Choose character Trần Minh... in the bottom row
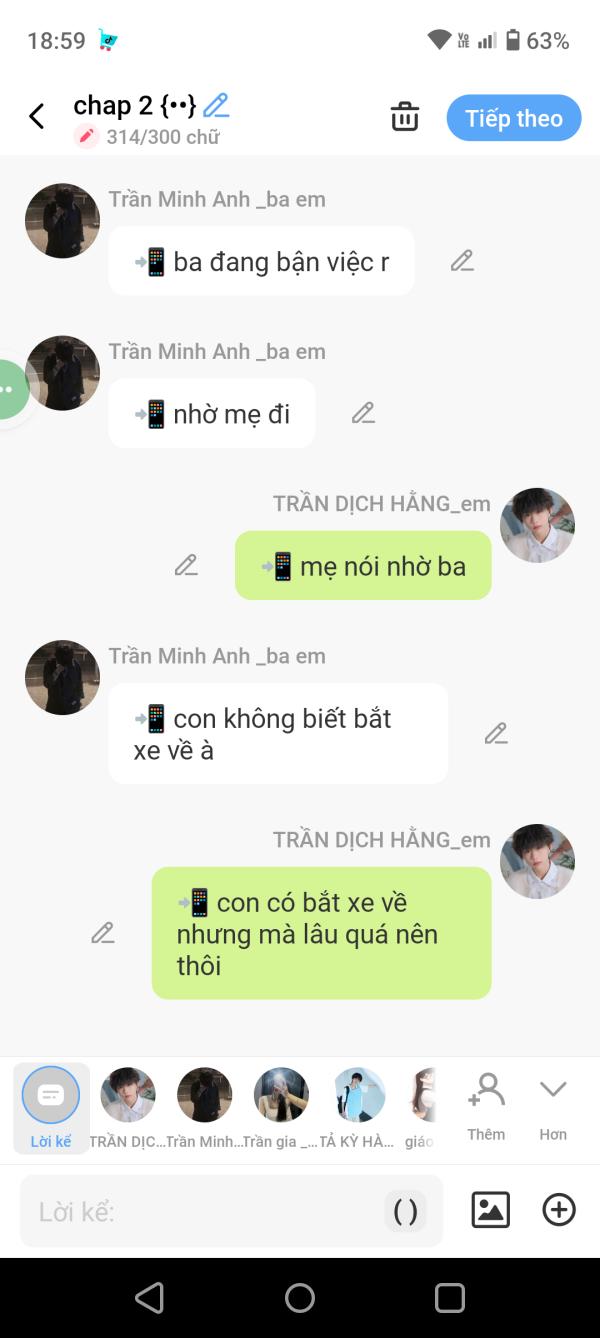Screen dimensions: 600x1338 click(x=204, y=1107)
